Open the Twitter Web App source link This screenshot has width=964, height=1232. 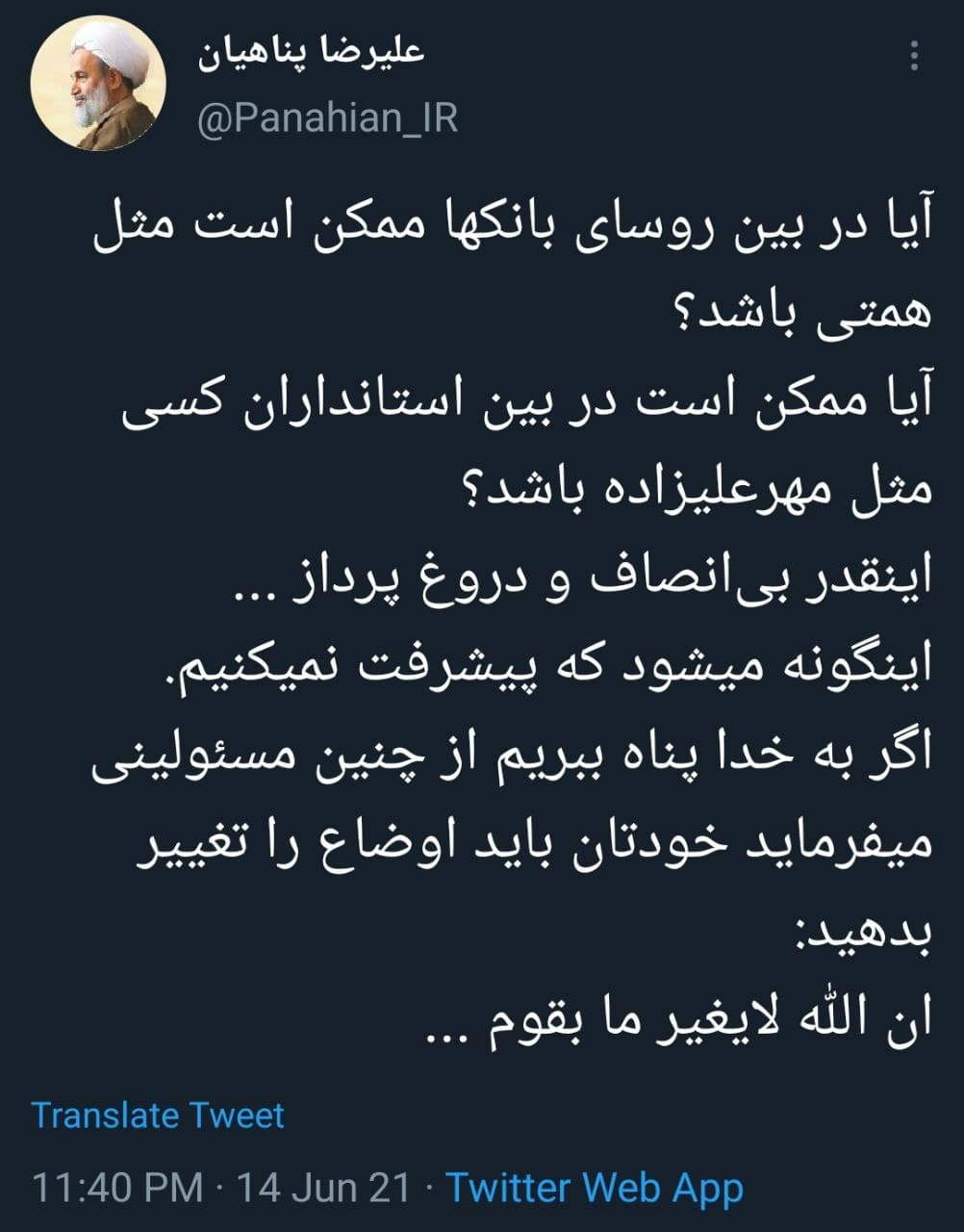[x=595, y=1187]
